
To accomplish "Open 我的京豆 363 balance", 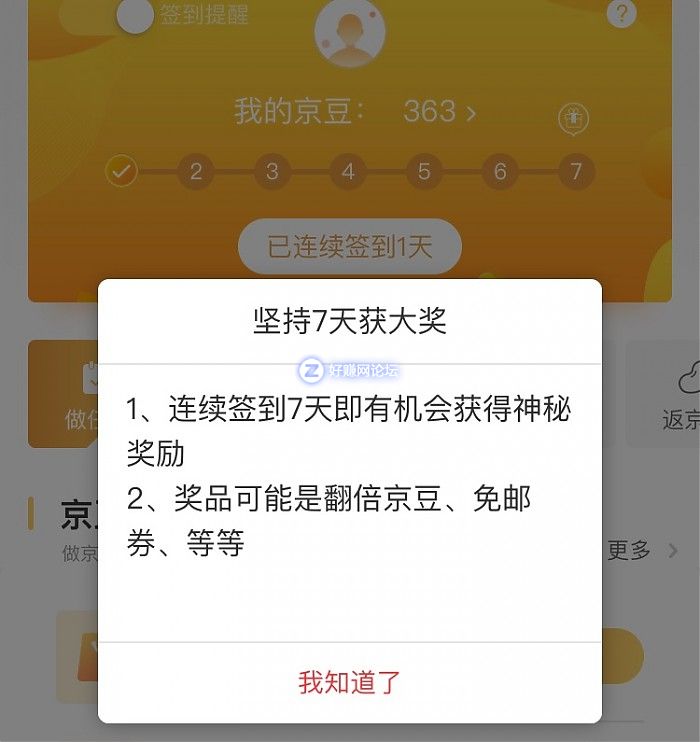I will [440, 111].
